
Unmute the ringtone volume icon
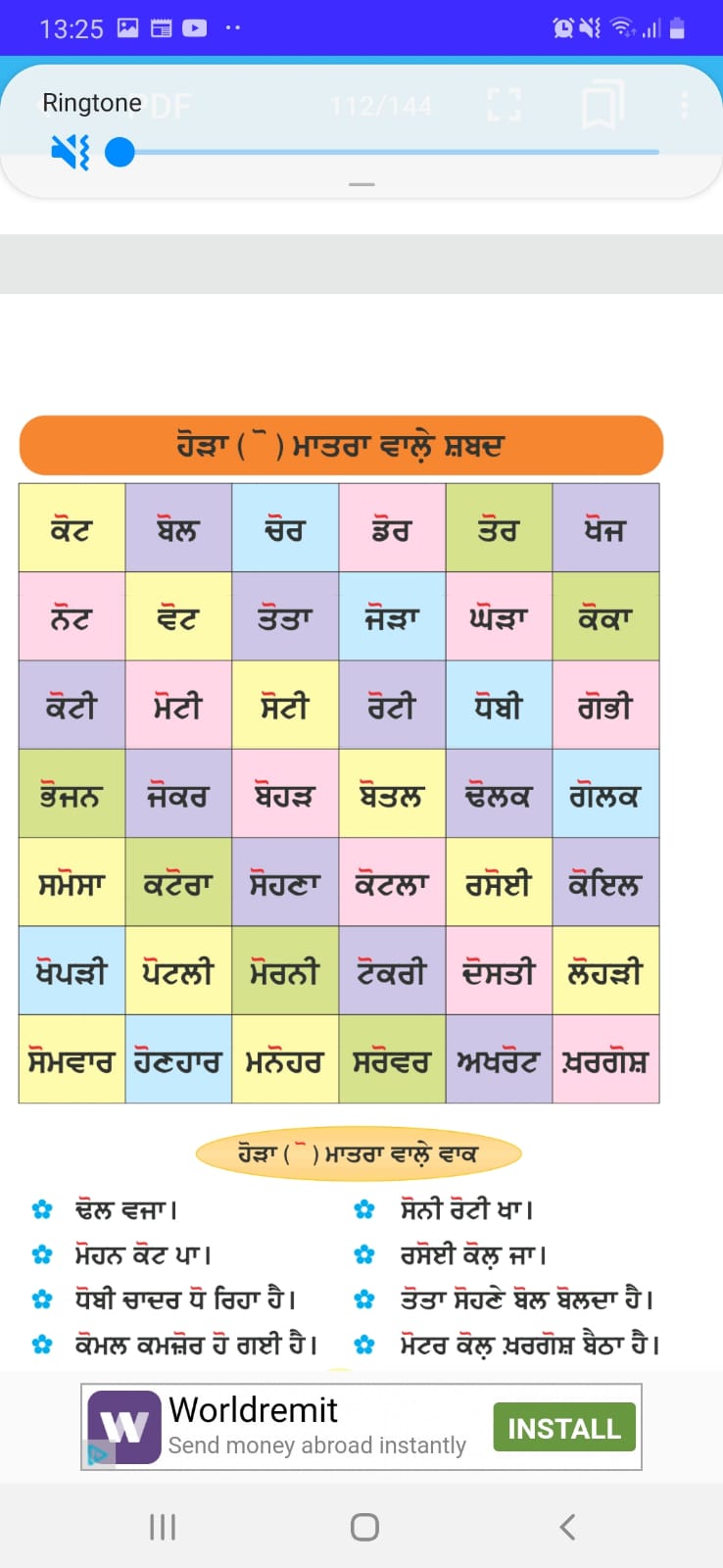70,152
